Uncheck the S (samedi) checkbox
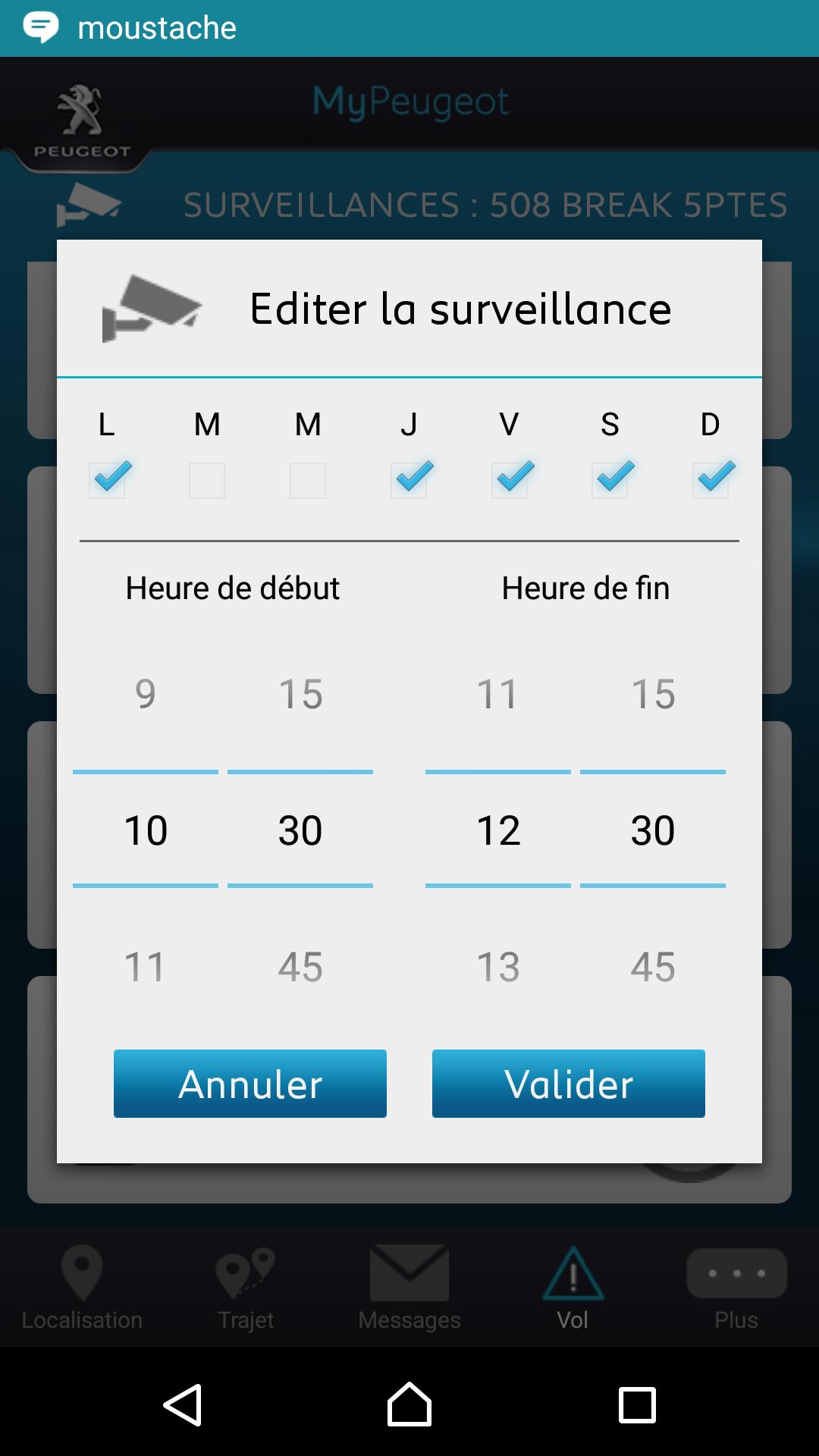Screen dimensions: 819x1456 610,480
